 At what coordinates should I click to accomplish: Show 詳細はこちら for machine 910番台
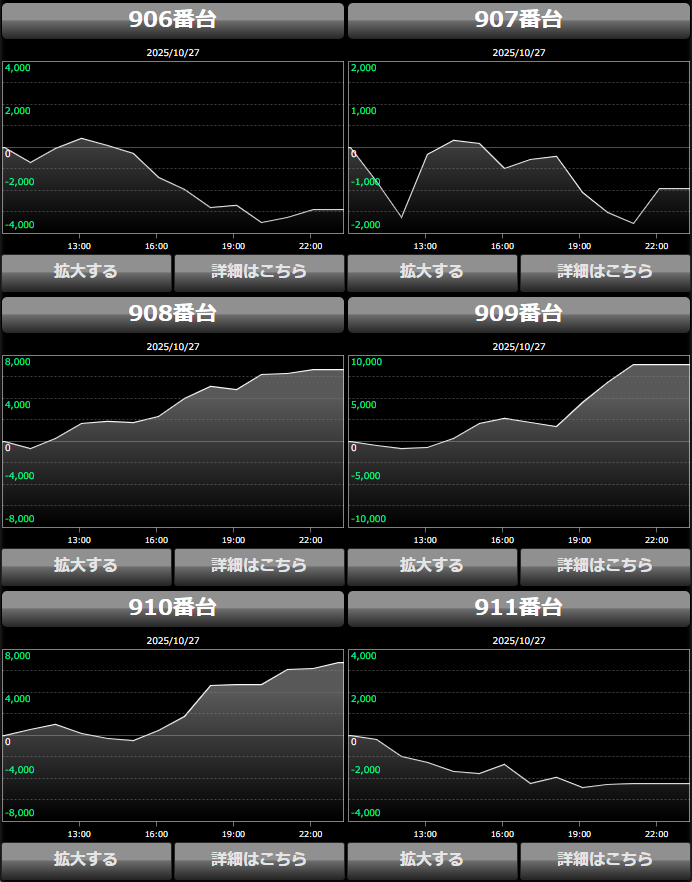click(259, 859)
